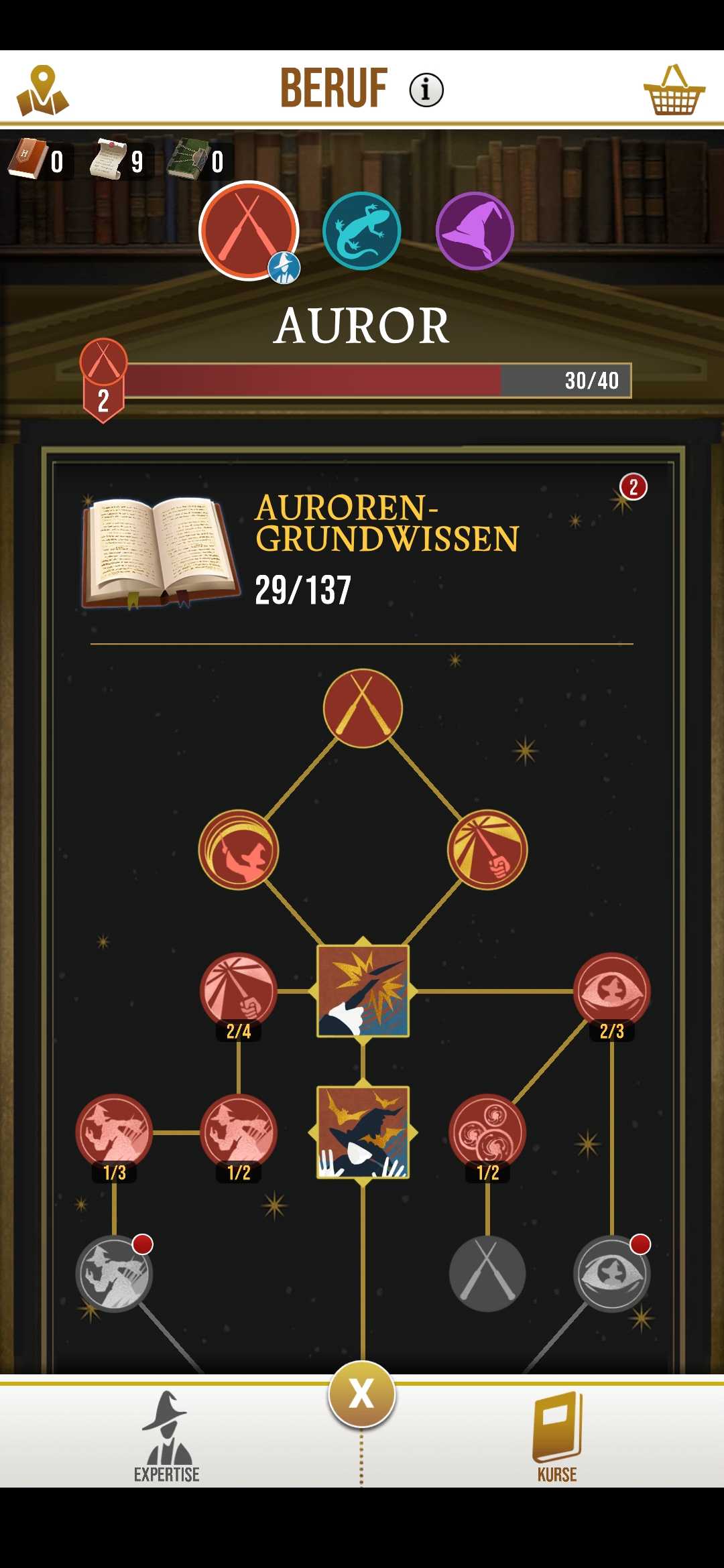Select the face profile skill node
The height and width of the screenshot is (1568, 724).
click(x=239, y=850)
